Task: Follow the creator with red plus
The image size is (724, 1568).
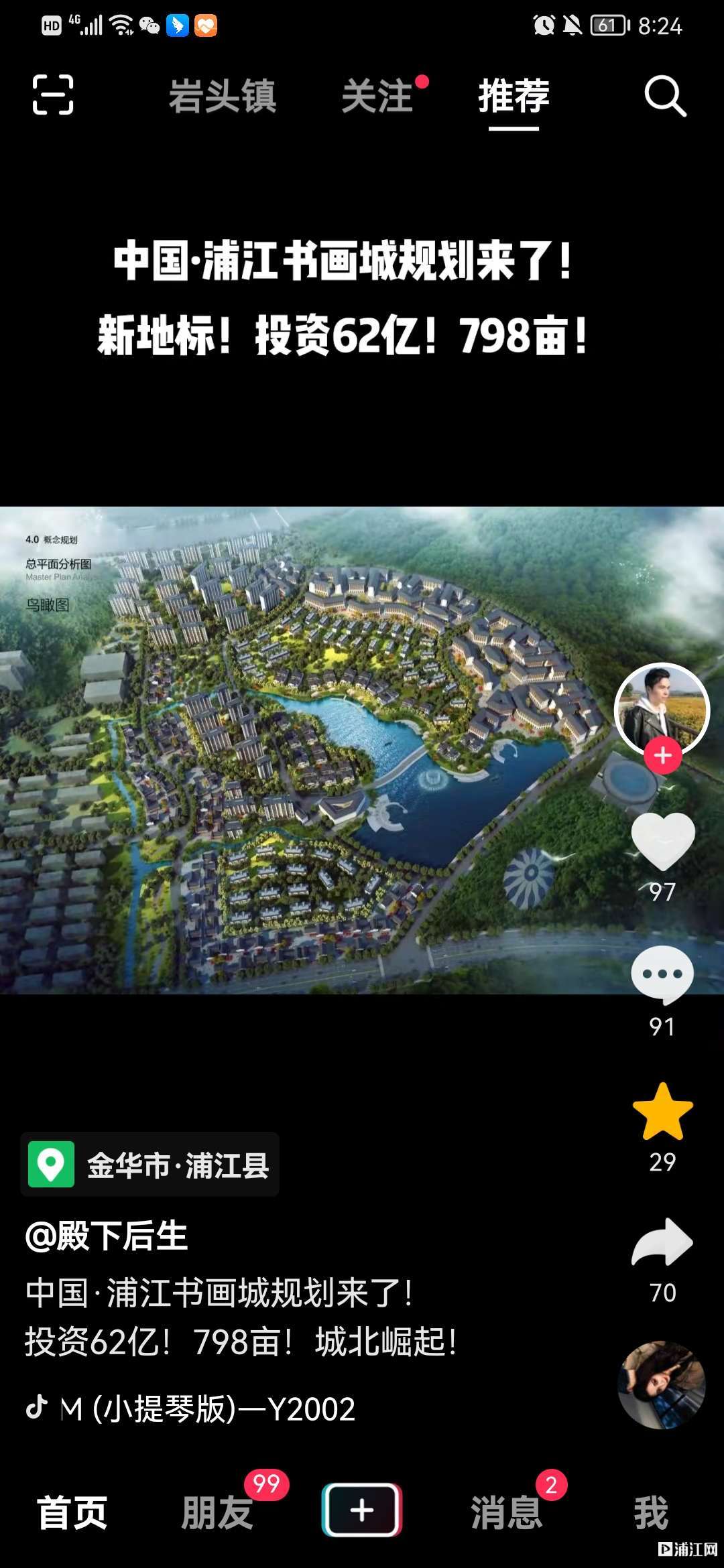Action: pyautogui.click(x=662, y=755)
